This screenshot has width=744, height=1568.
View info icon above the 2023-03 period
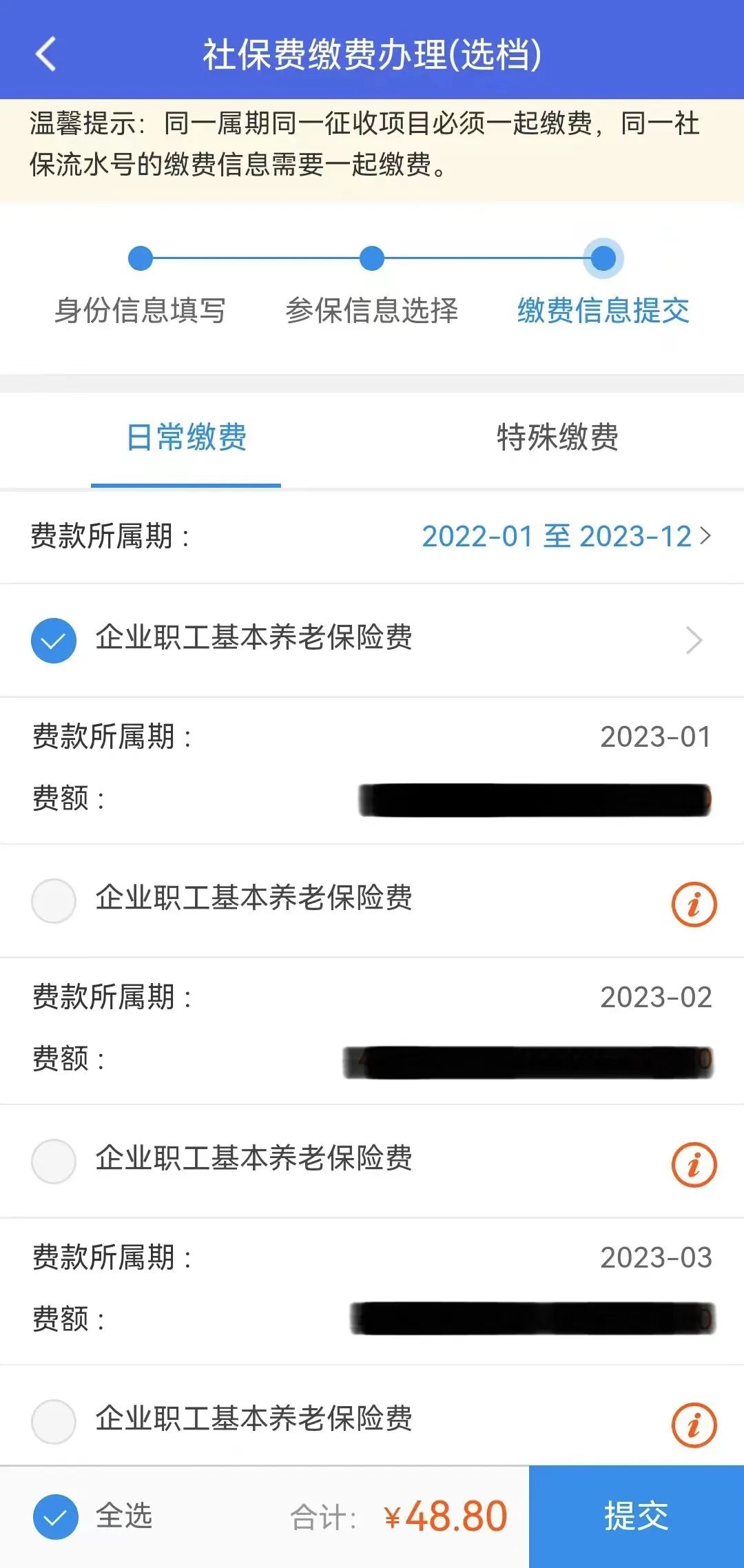click(x=694, y=1164)
